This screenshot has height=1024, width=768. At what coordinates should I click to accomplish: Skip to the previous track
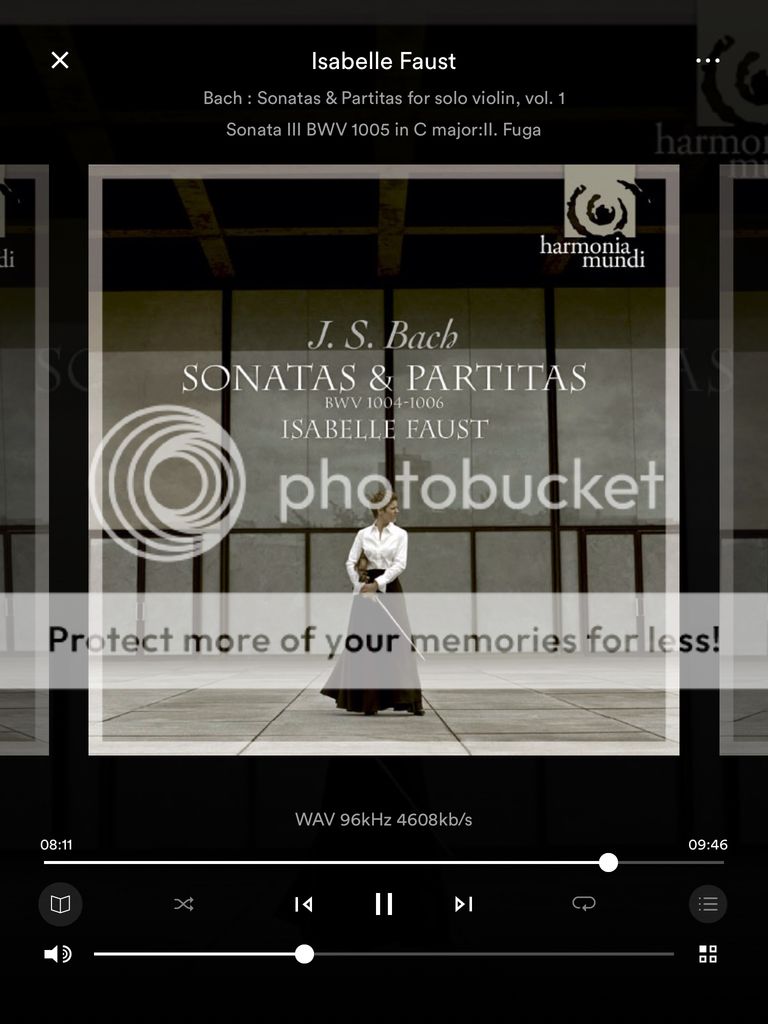tap(303, 904)
